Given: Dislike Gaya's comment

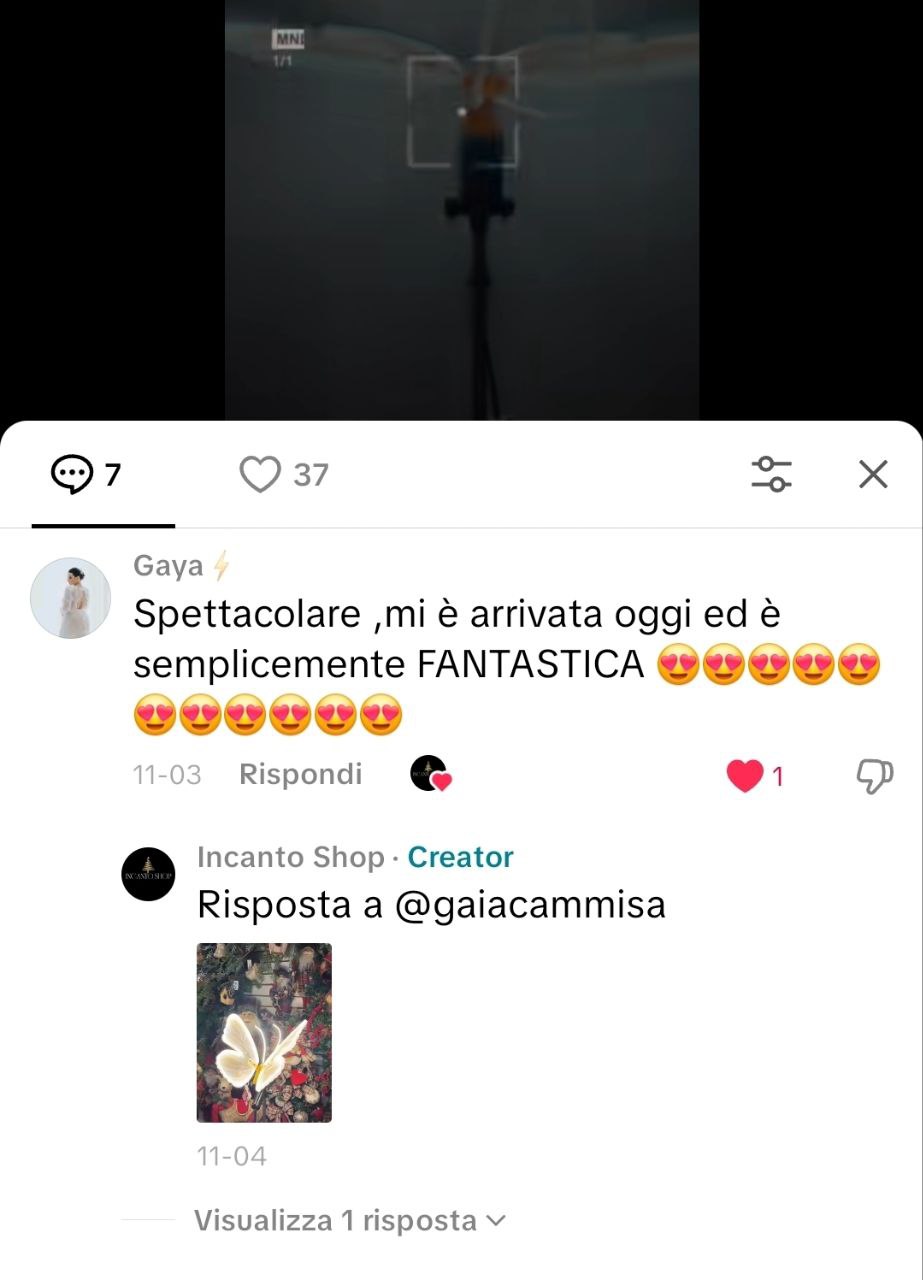Looking at the screenshot, I should (x=874, y=776).
